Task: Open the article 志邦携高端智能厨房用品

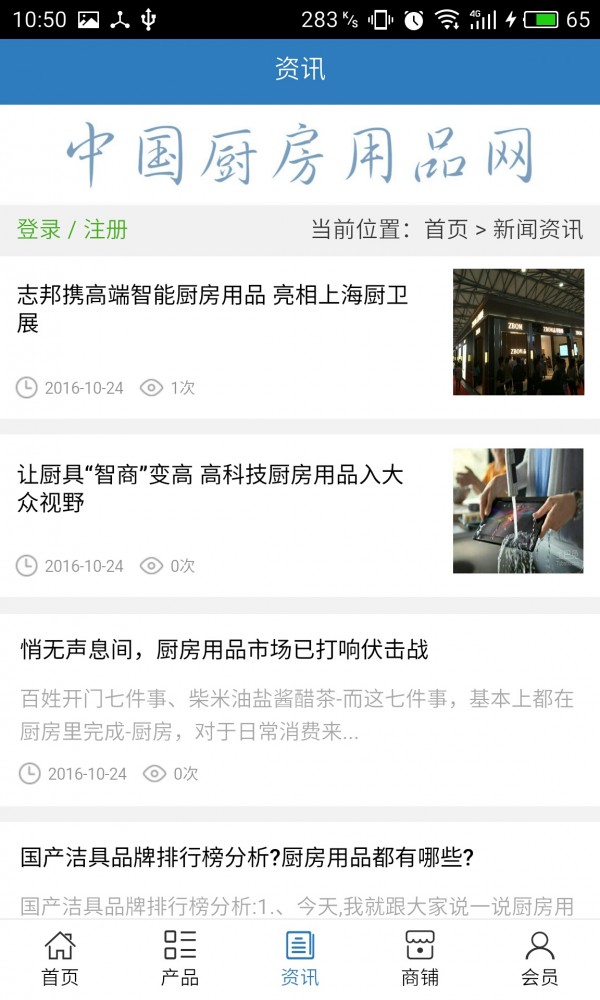Action: point(213,309)
